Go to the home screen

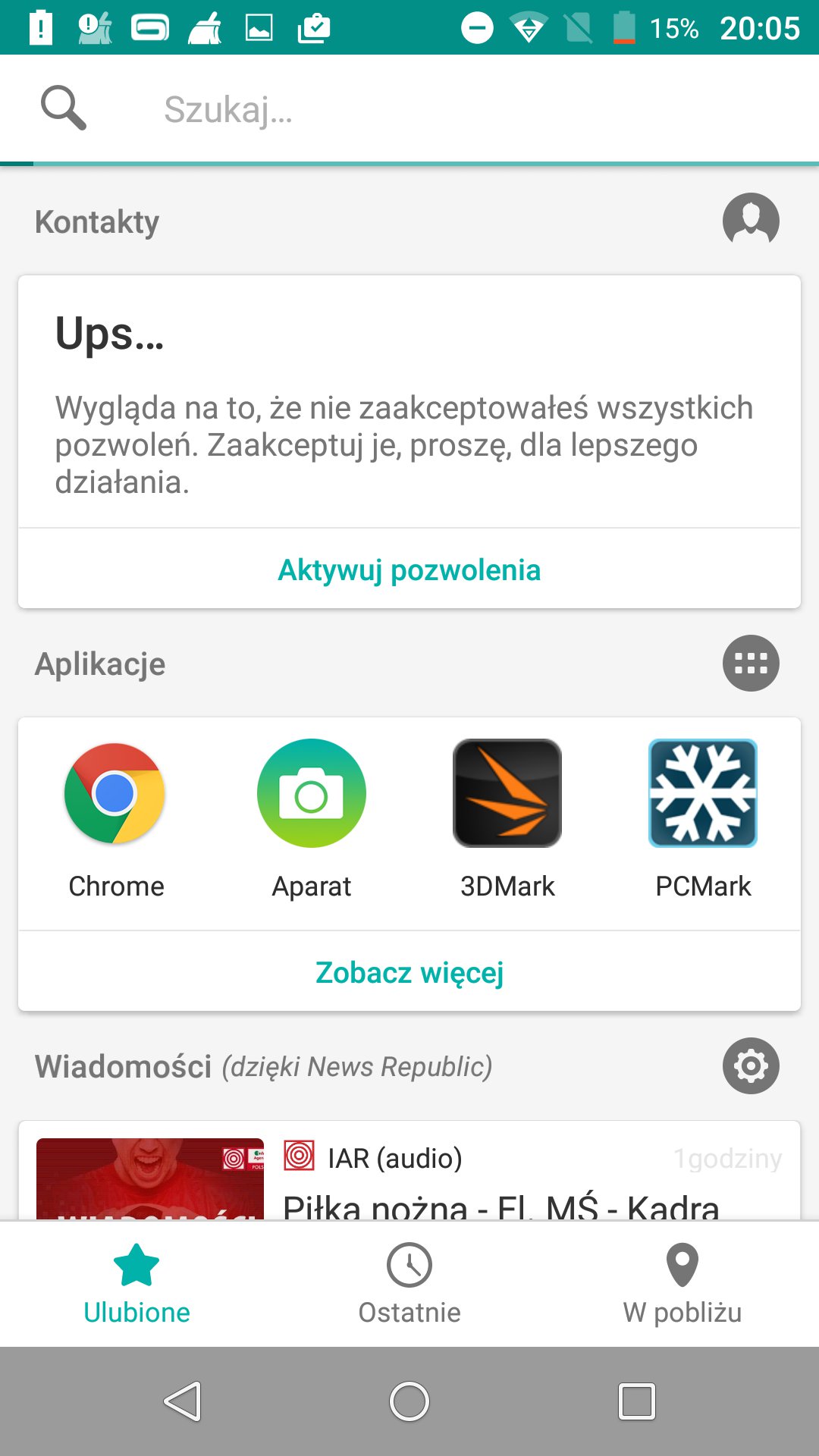[x=409, y=1401]
